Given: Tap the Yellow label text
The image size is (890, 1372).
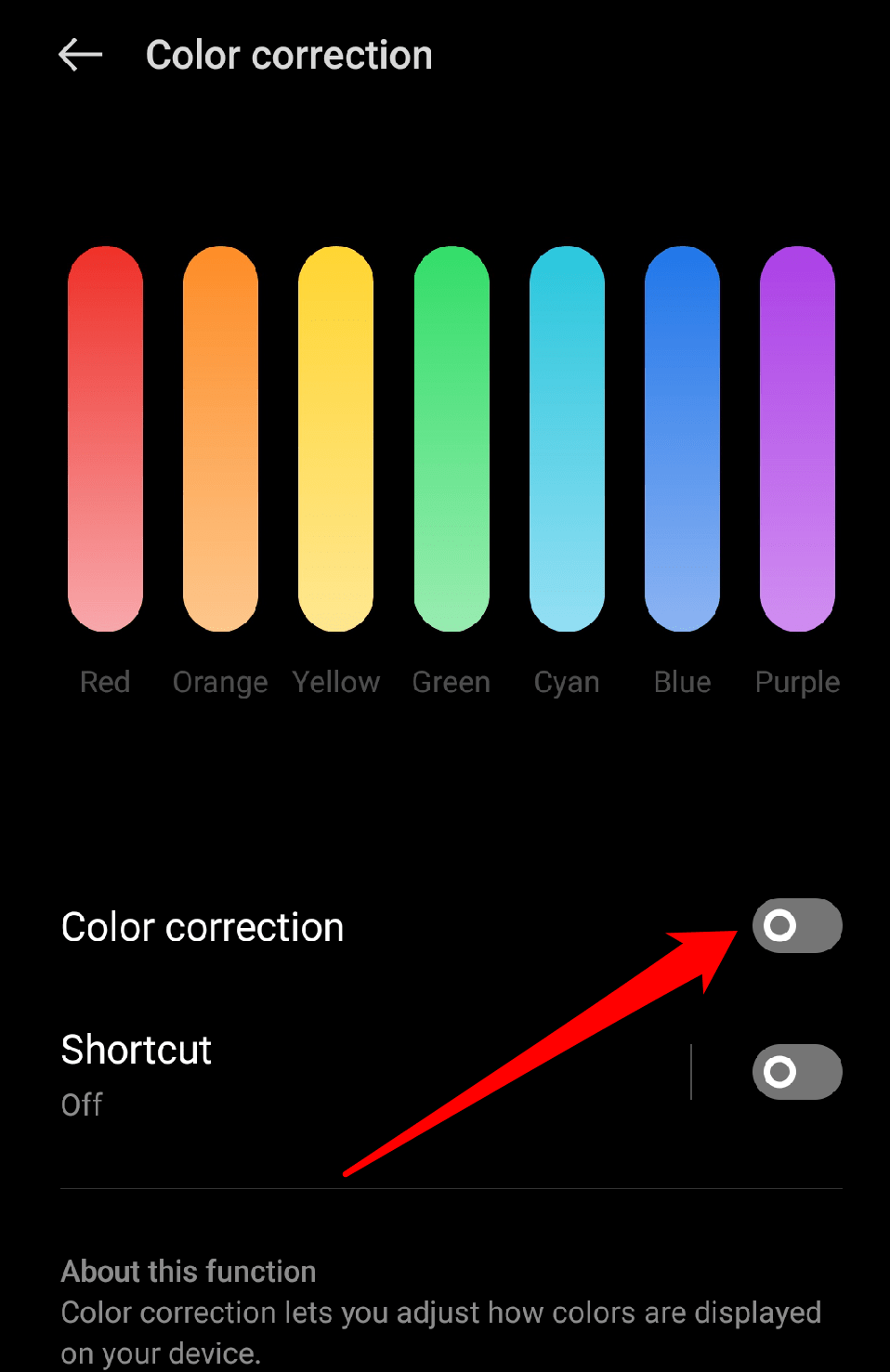Looking at the screenshot, I should (335, 682).
